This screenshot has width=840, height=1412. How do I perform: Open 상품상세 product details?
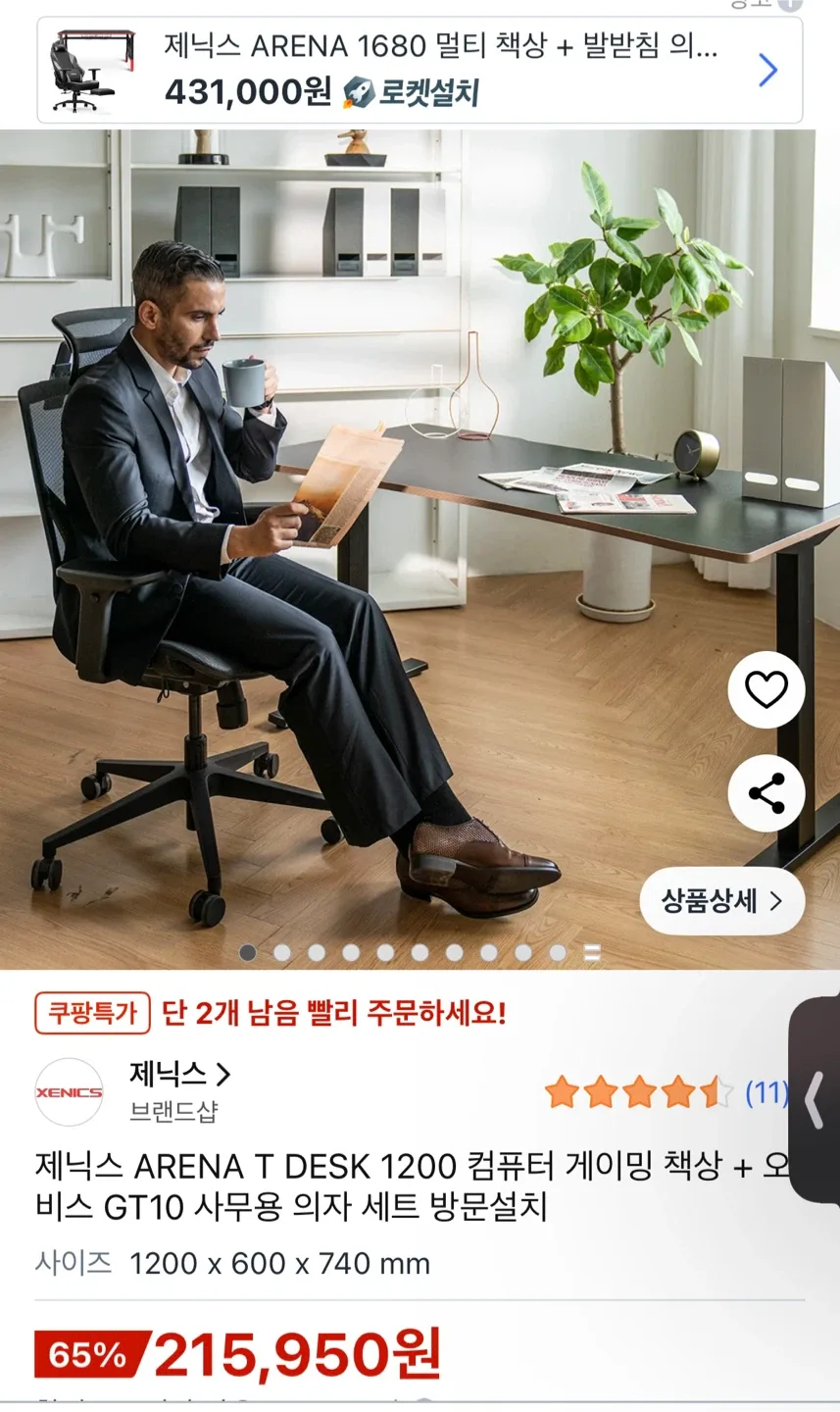(x=722, y=901)
